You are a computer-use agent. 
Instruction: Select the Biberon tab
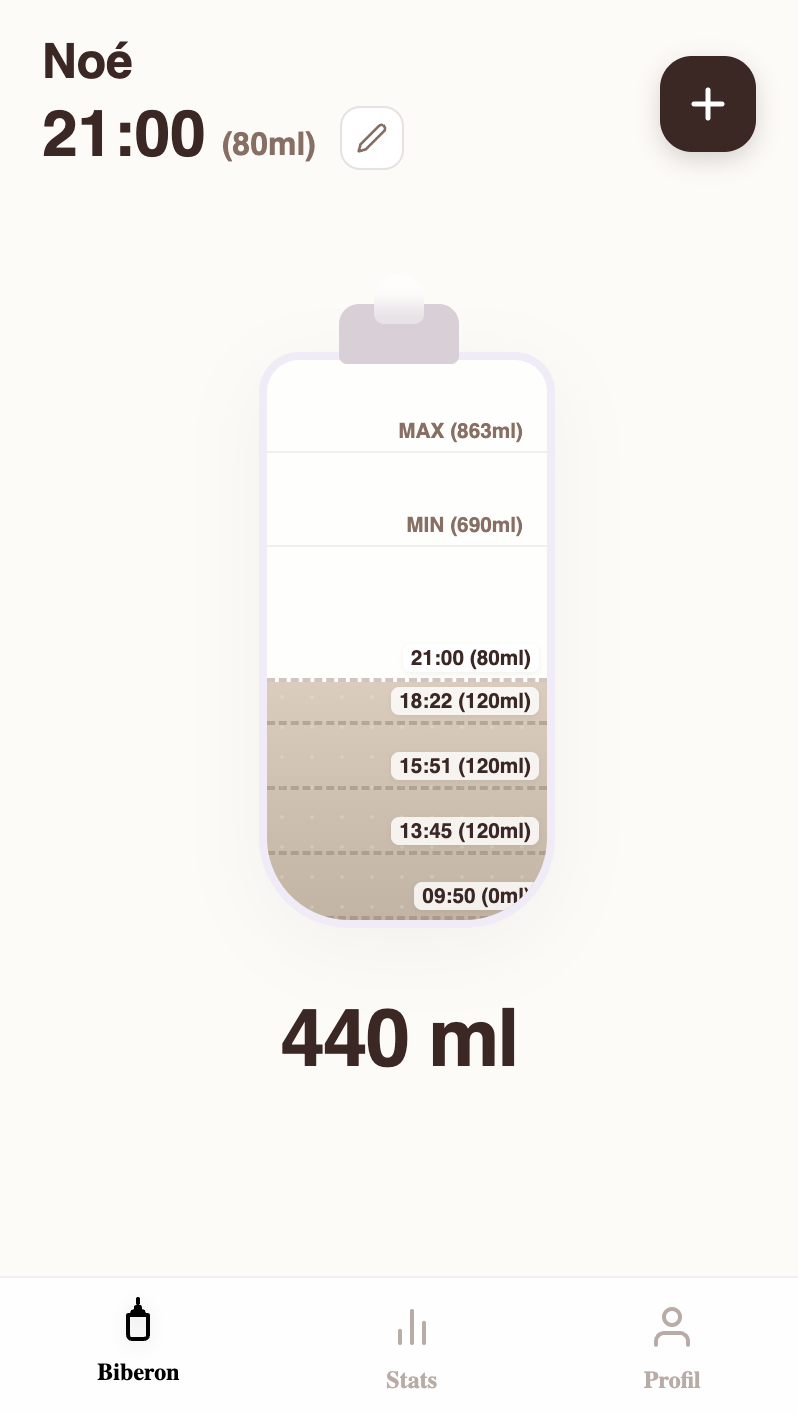(138, 1340)
